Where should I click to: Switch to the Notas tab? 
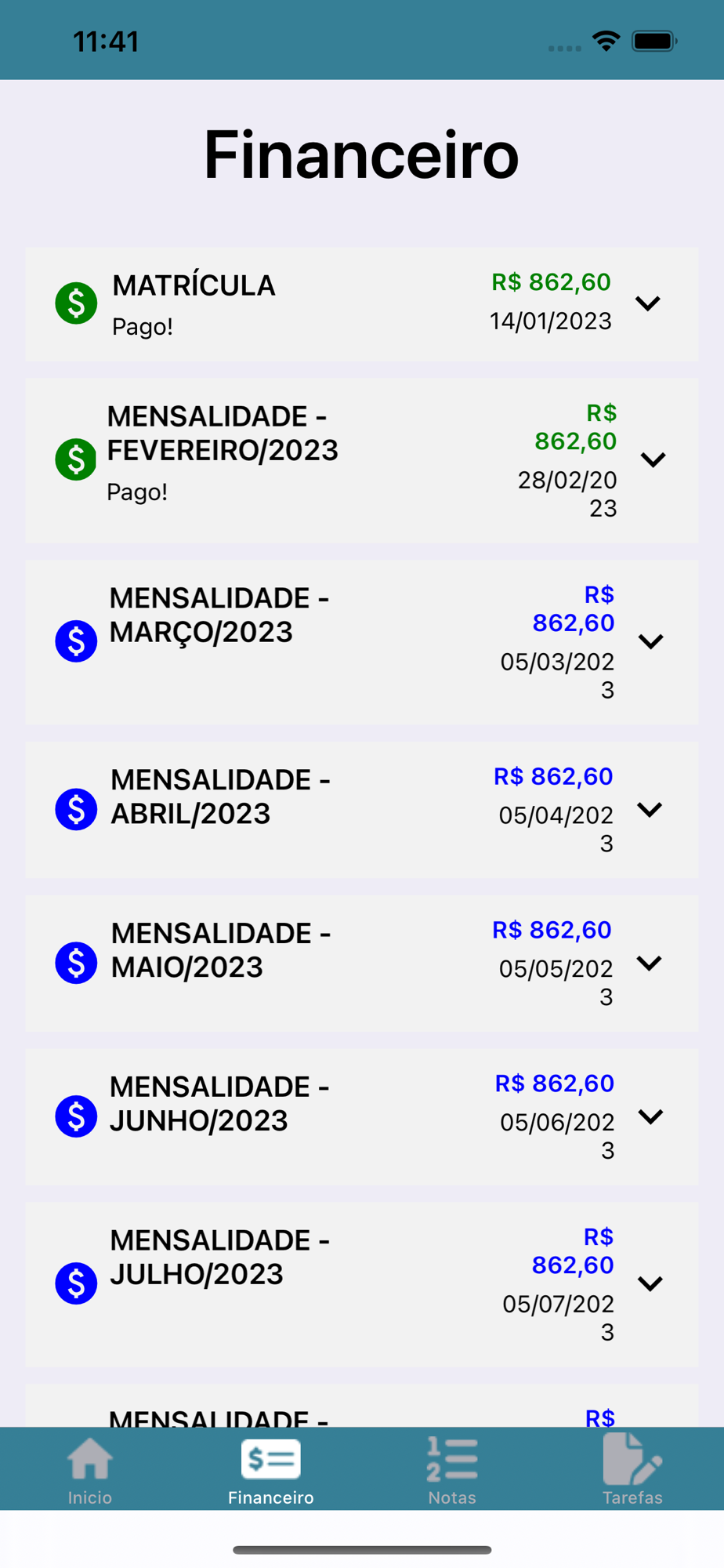pyautogui.click(x=452, y=1470)
